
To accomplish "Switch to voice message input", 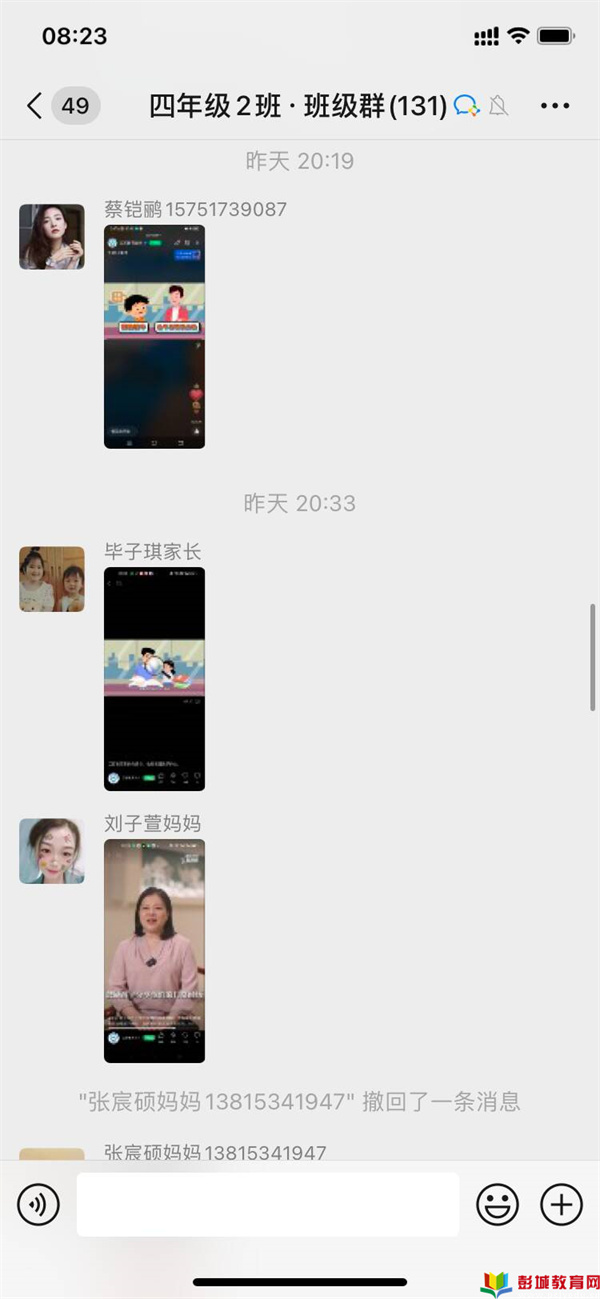I will tap(38, 1205).
